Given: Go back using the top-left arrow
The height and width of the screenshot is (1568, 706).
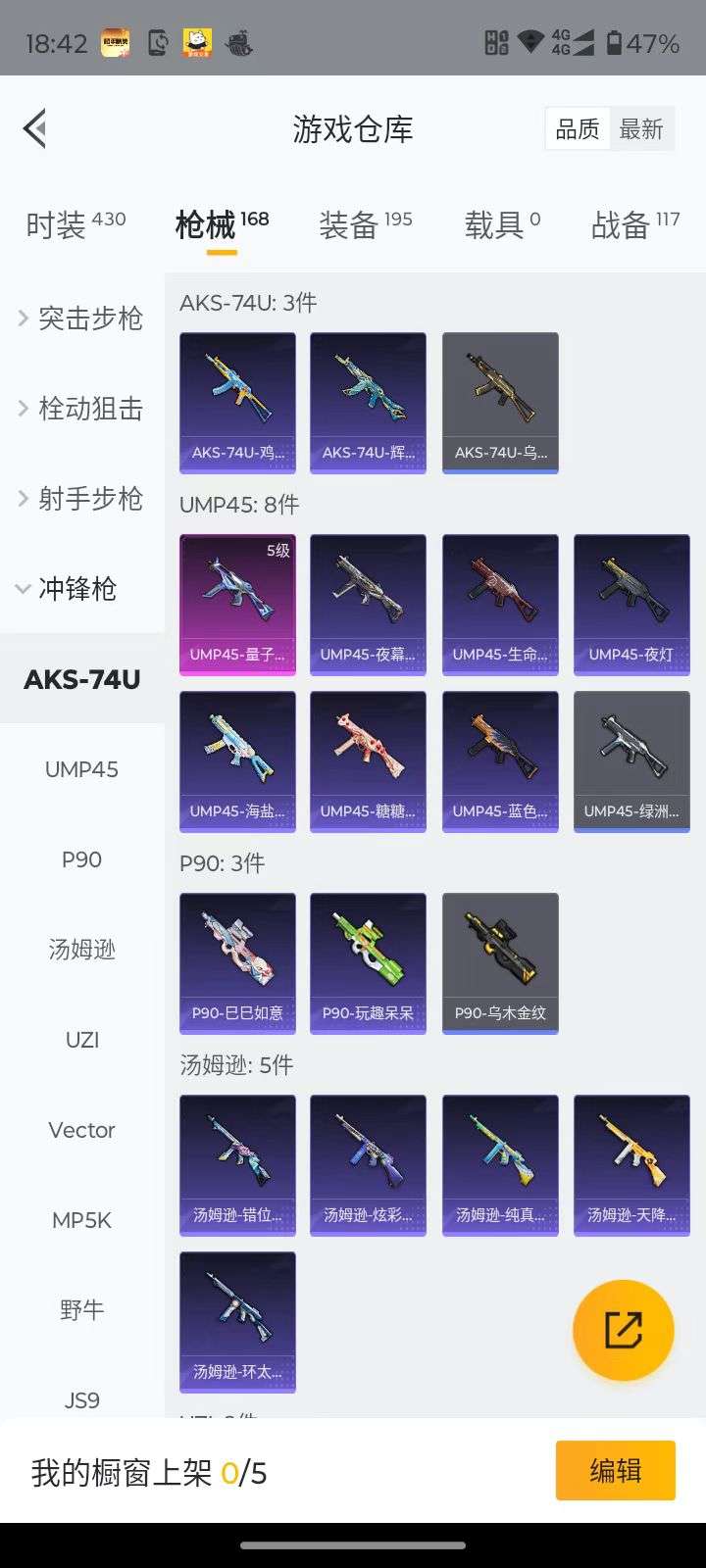Looking at the screenshot, I should tap(35, 128).
